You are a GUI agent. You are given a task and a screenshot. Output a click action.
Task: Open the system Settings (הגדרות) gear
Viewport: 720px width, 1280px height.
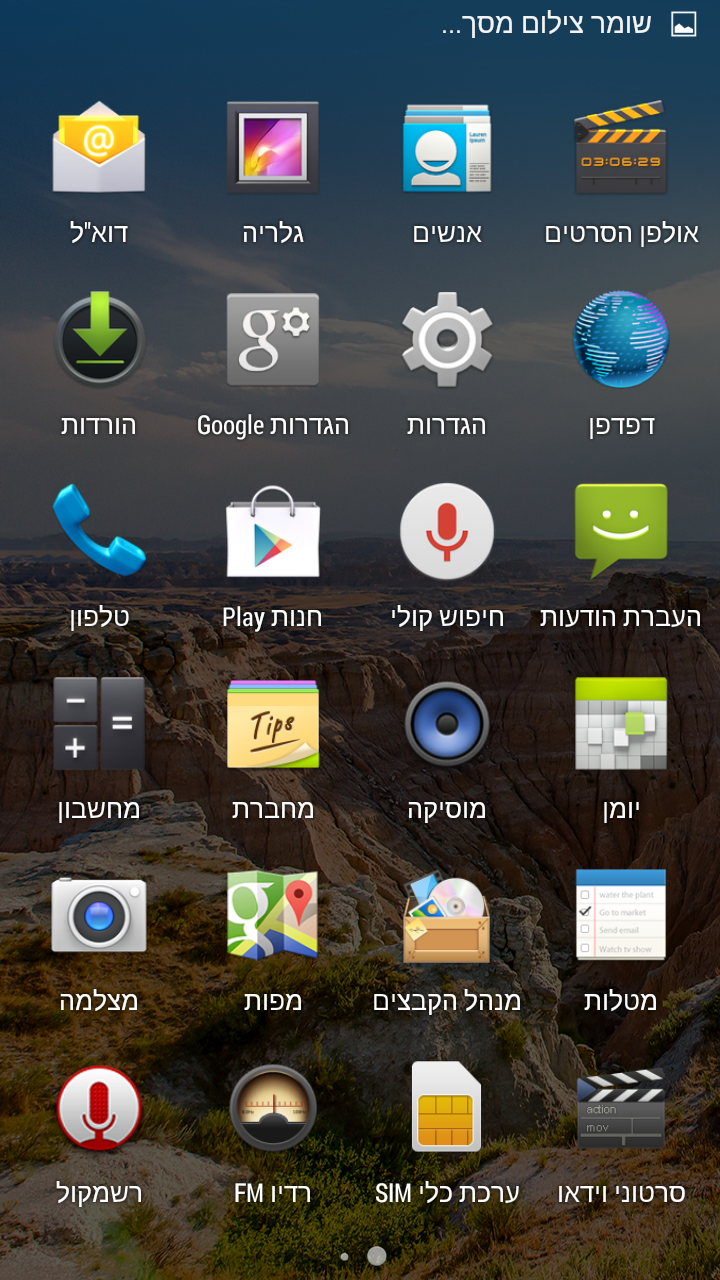pos(446,340)
